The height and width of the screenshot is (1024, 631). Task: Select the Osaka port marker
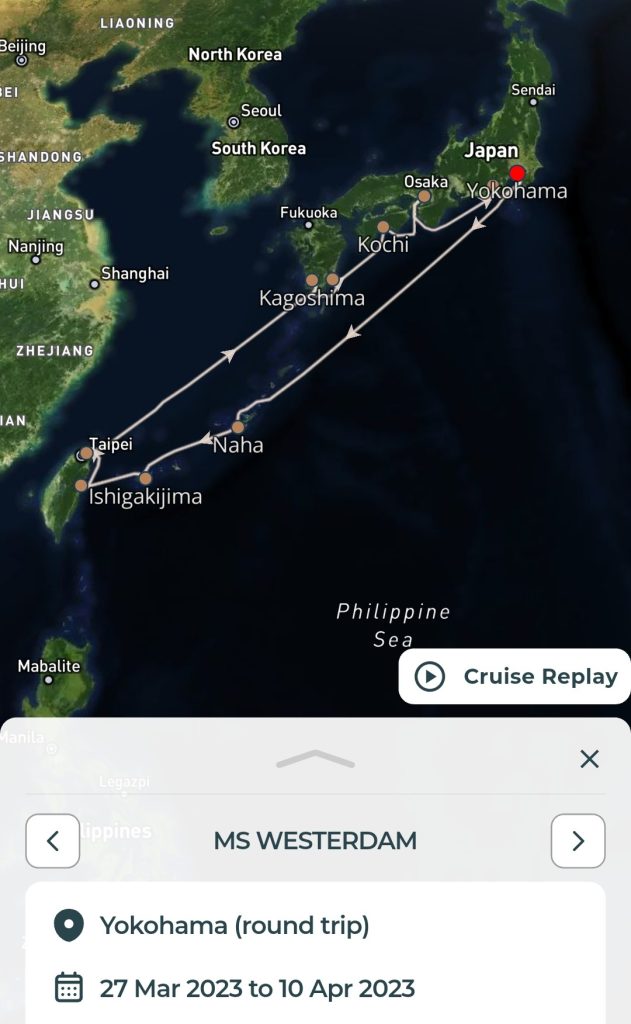point(424,196)
